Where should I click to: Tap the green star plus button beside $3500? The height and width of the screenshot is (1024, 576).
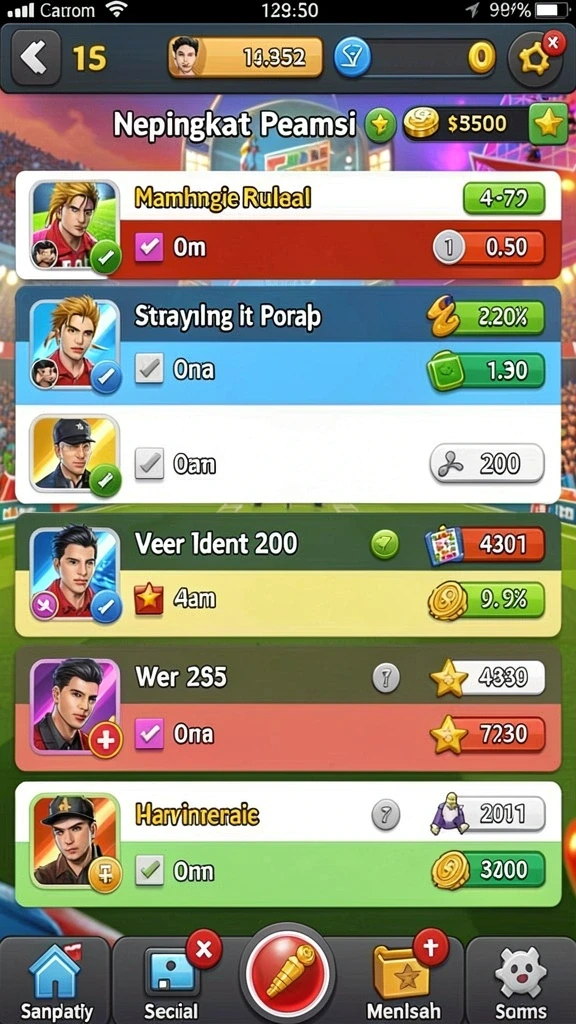(549, 123)
